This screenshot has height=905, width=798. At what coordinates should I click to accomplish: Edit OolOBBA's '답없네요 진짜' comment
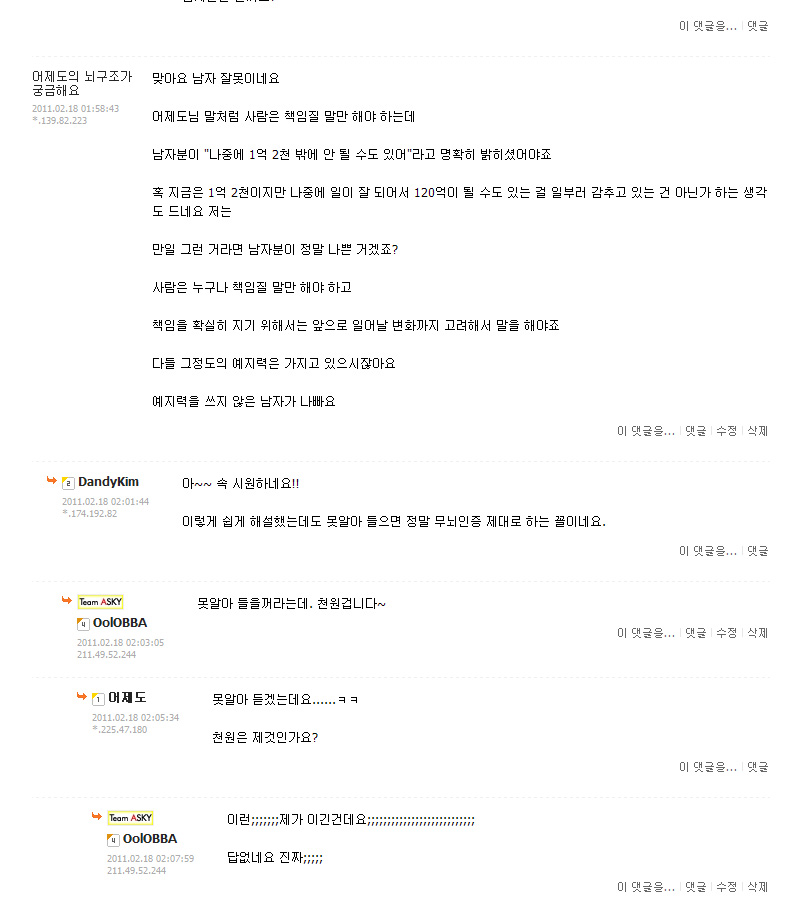(726, 887)
